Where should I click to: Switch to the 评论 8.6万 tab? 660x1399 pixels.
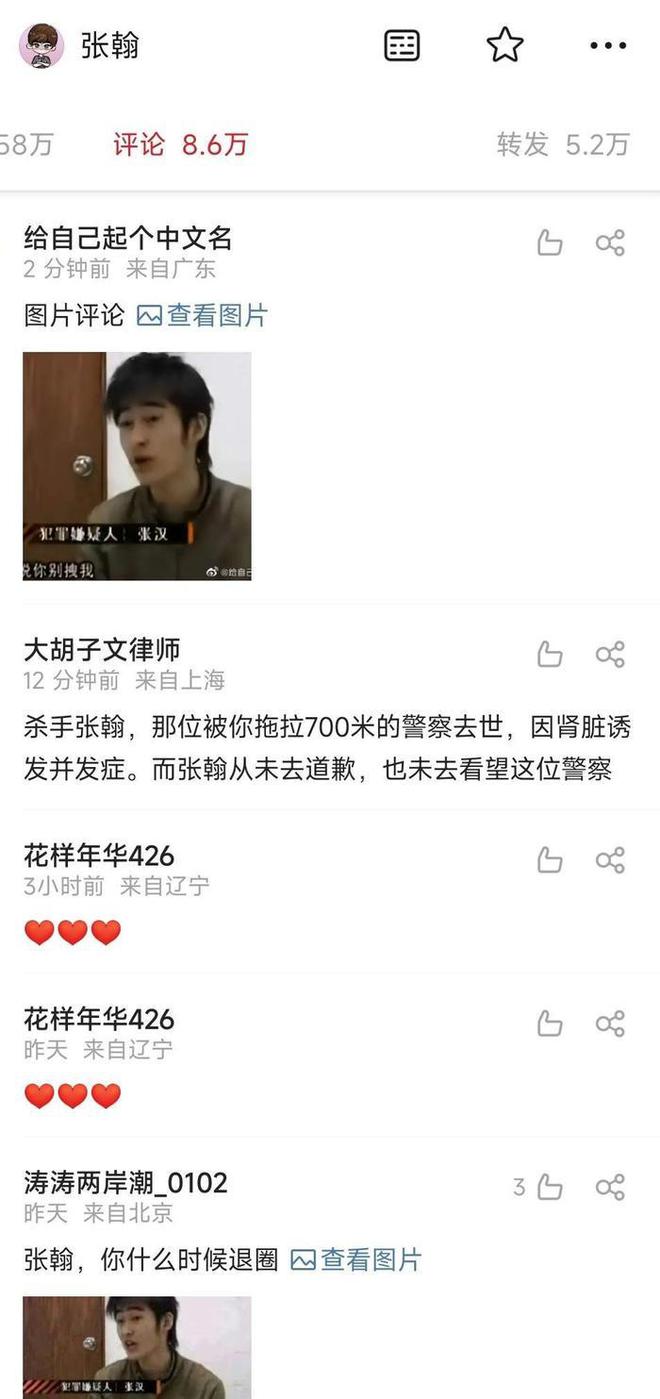[x=180, y=144]
